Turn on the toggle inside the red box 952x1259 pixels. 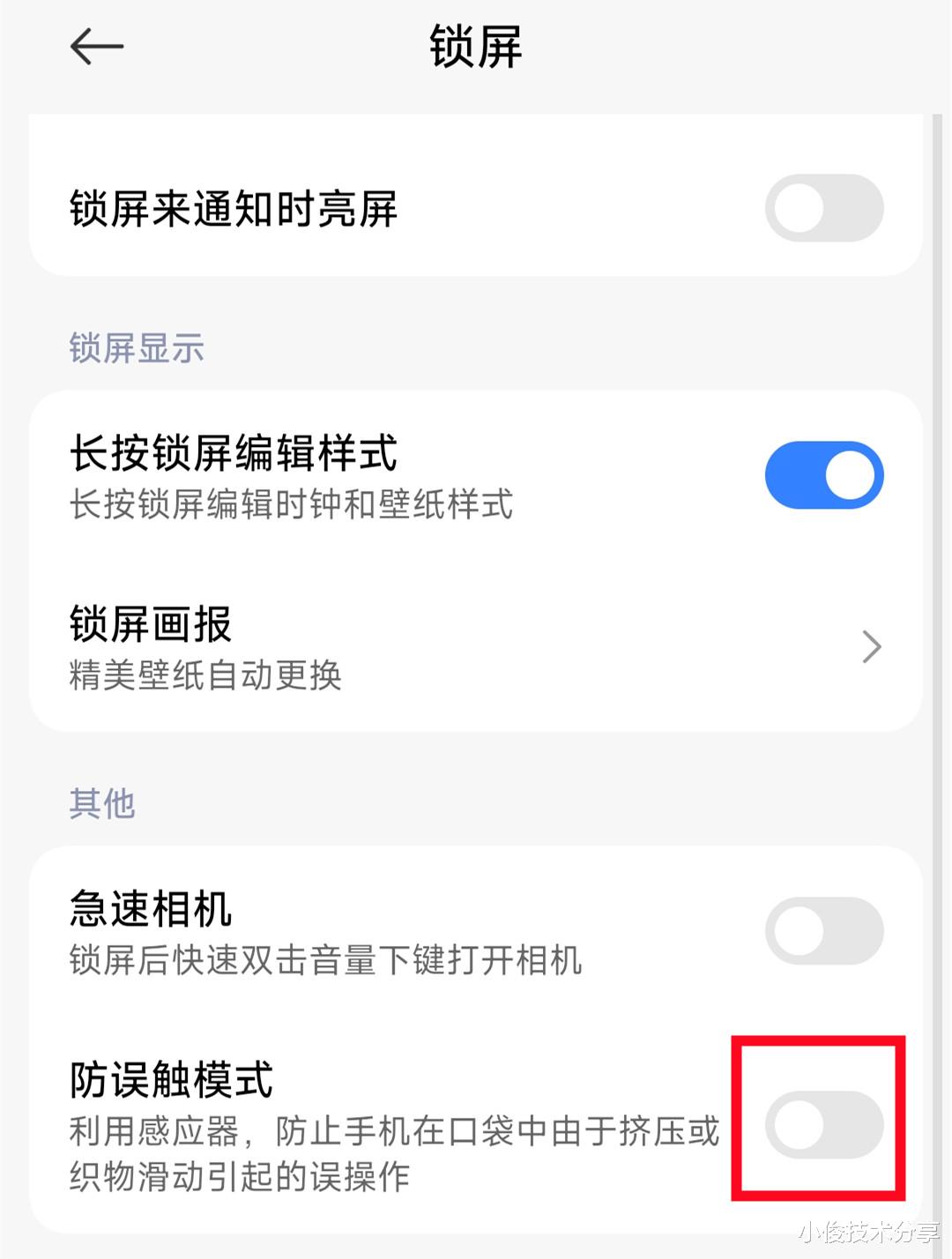tap(822, 1121)
